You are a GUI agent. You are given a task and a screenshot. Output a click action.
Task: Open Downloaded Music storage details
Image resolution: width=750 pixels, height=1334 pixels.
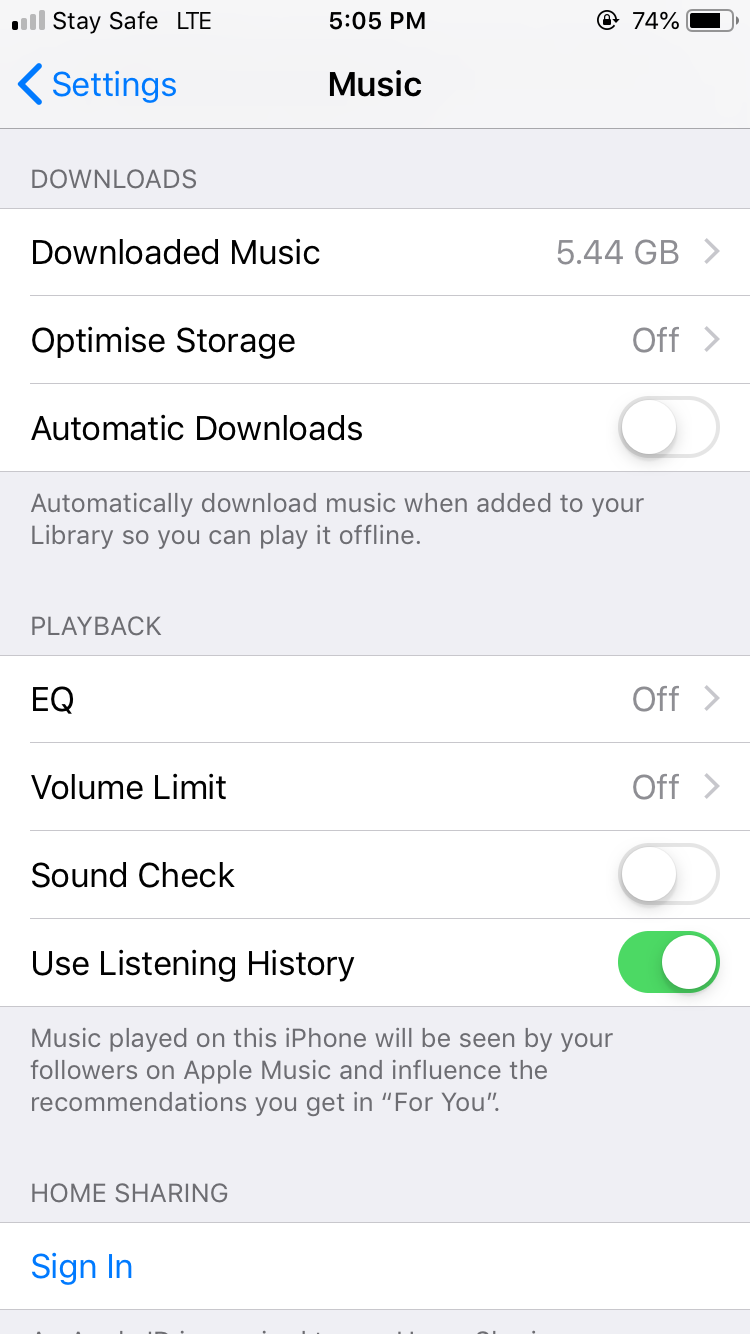pyautogui.click(x=375, y=253)
